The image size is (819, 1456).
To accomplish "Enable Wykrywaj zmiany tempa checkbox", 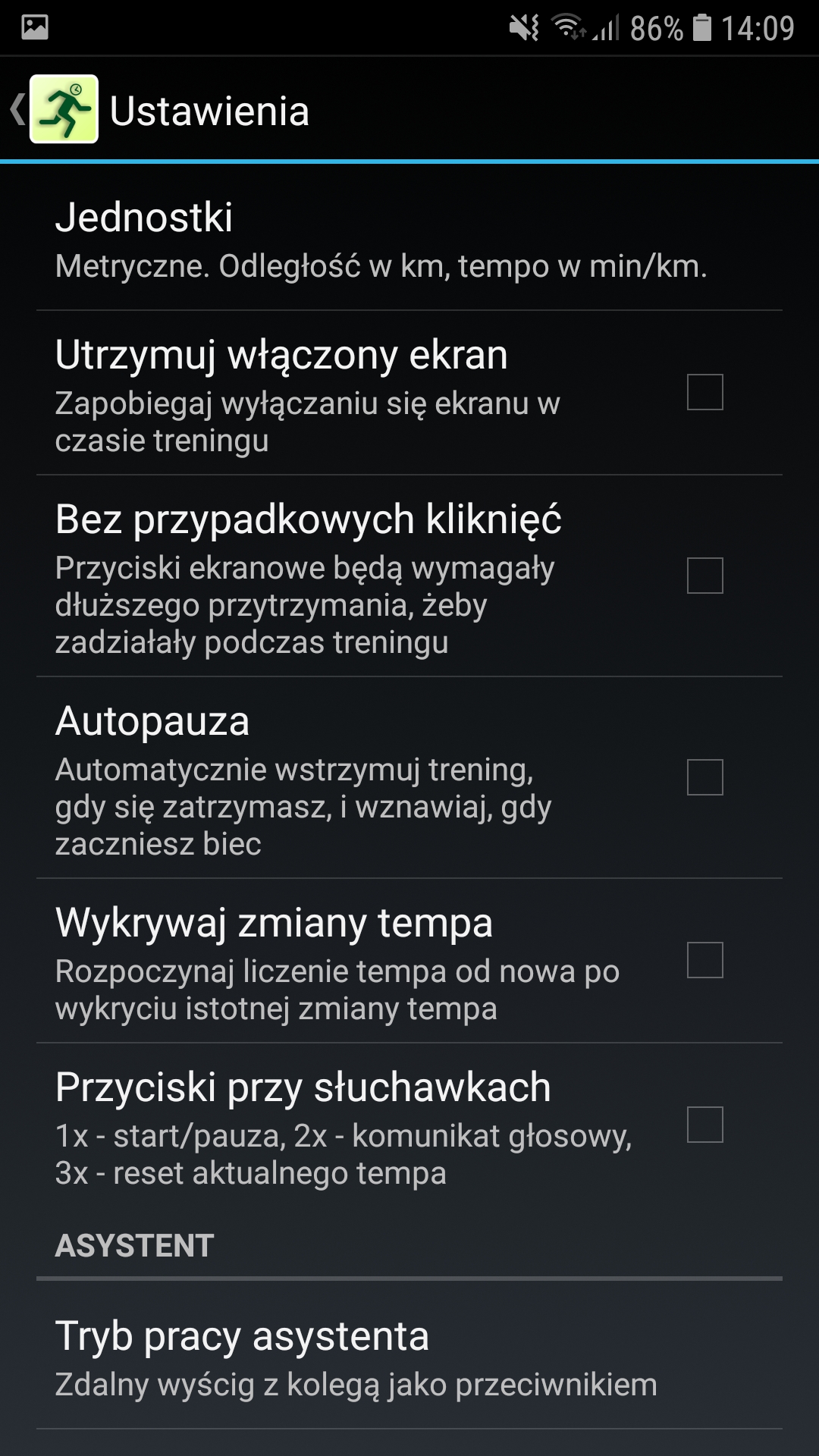I will [704, 960].
